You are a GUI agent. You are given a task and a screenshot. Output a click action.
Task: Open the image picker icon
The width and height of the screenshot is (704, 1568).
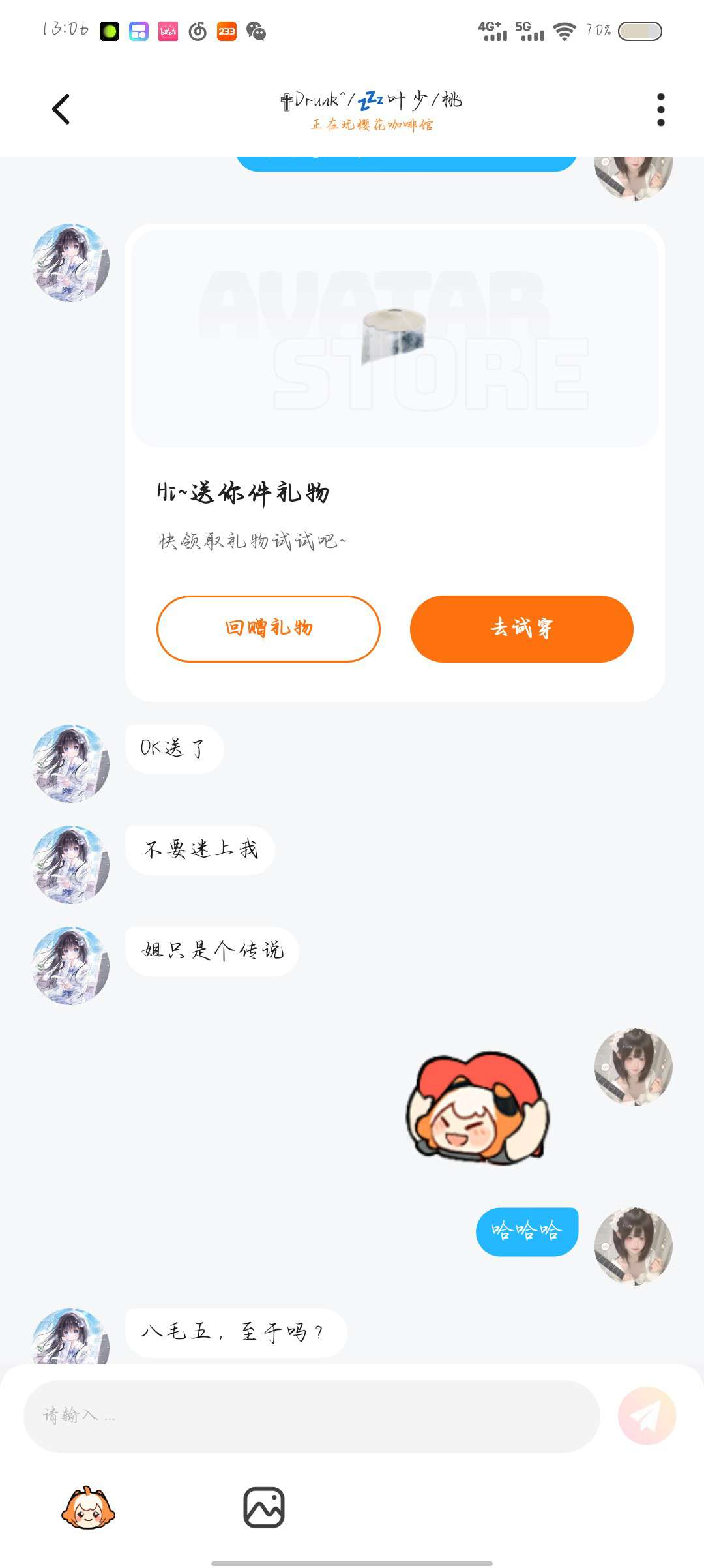coord(264,1507)
